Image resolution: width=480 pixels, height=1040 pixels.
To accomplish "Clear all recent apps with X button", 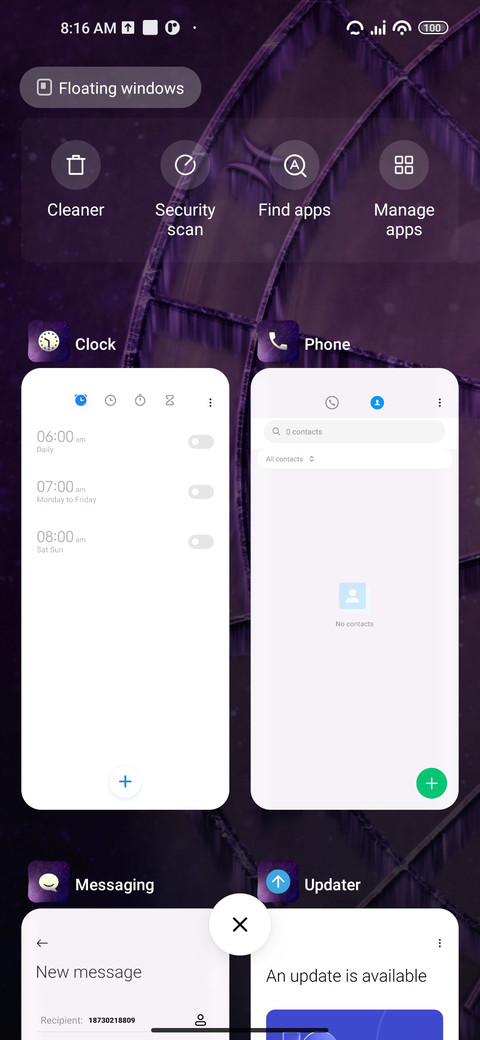I will [x=240, y=925].
